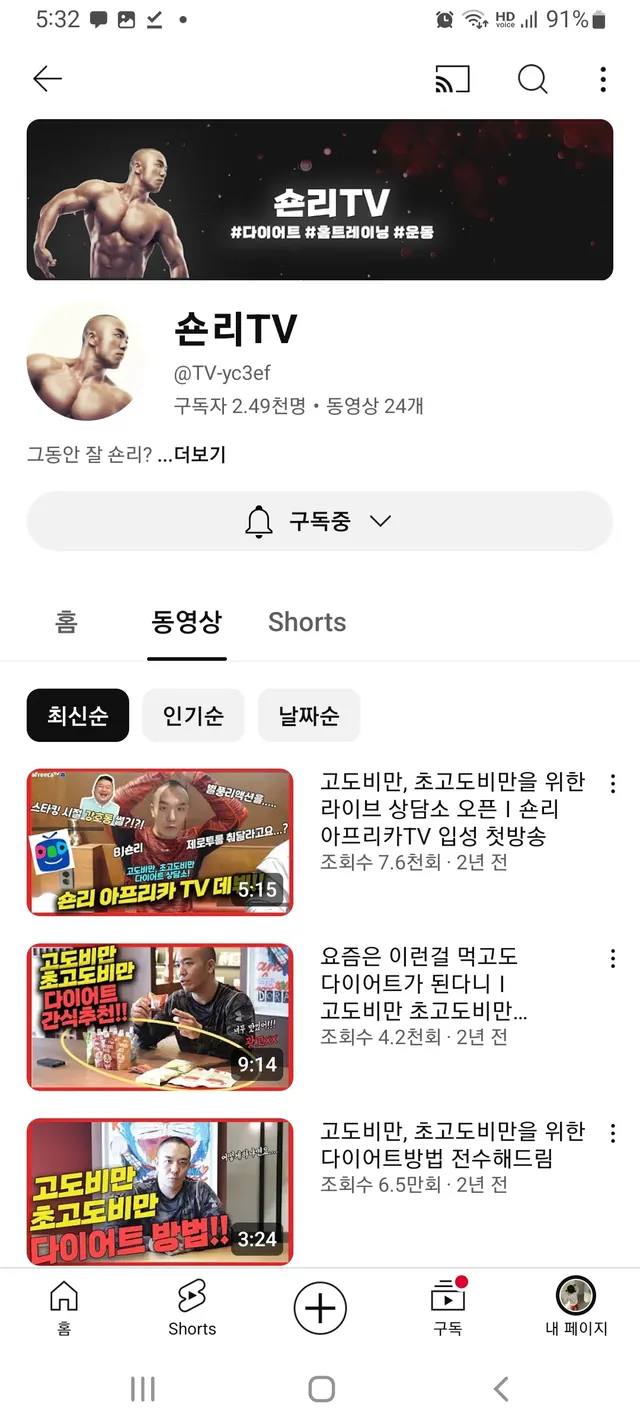Create new content with the plus button
This screenshot has width=640, height=1427.
(x=320, y=1308)
